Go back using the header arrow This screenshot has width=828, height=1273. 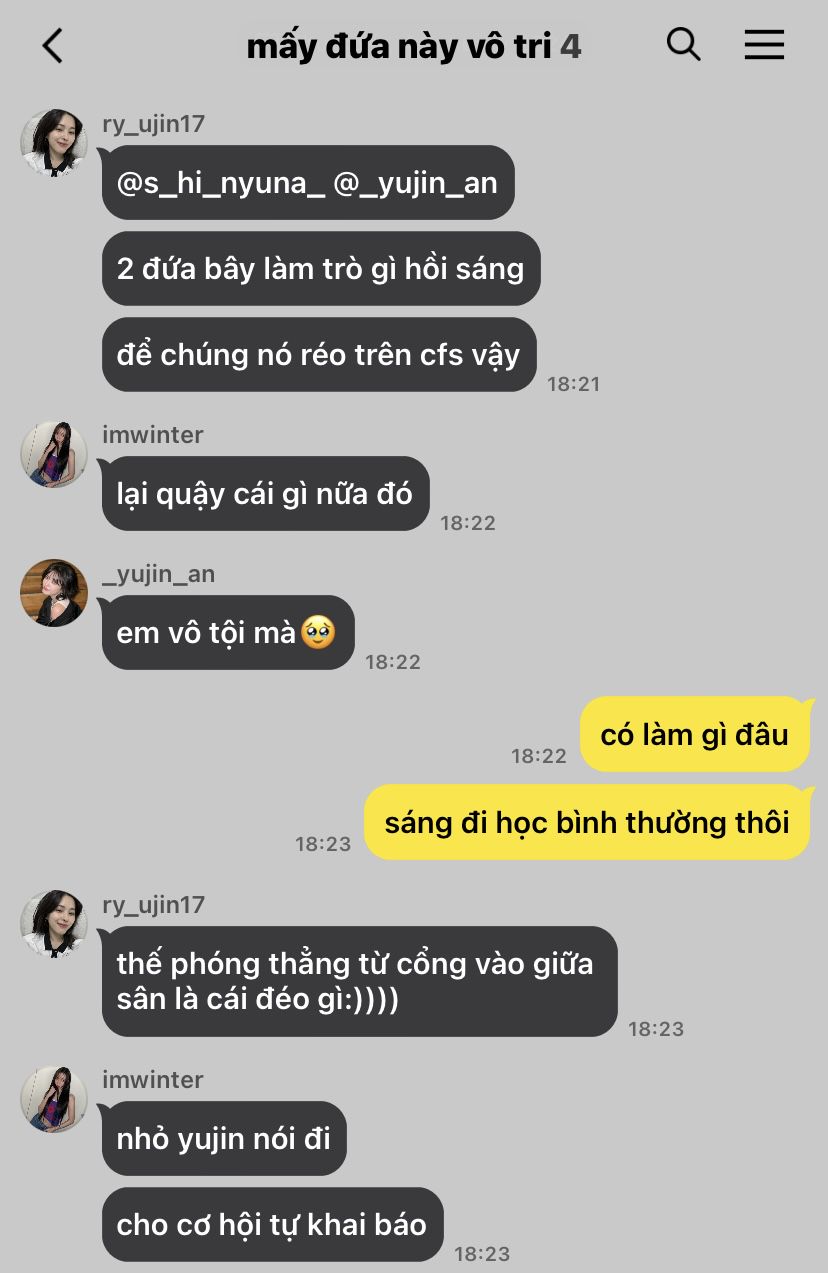coord(53,46)
